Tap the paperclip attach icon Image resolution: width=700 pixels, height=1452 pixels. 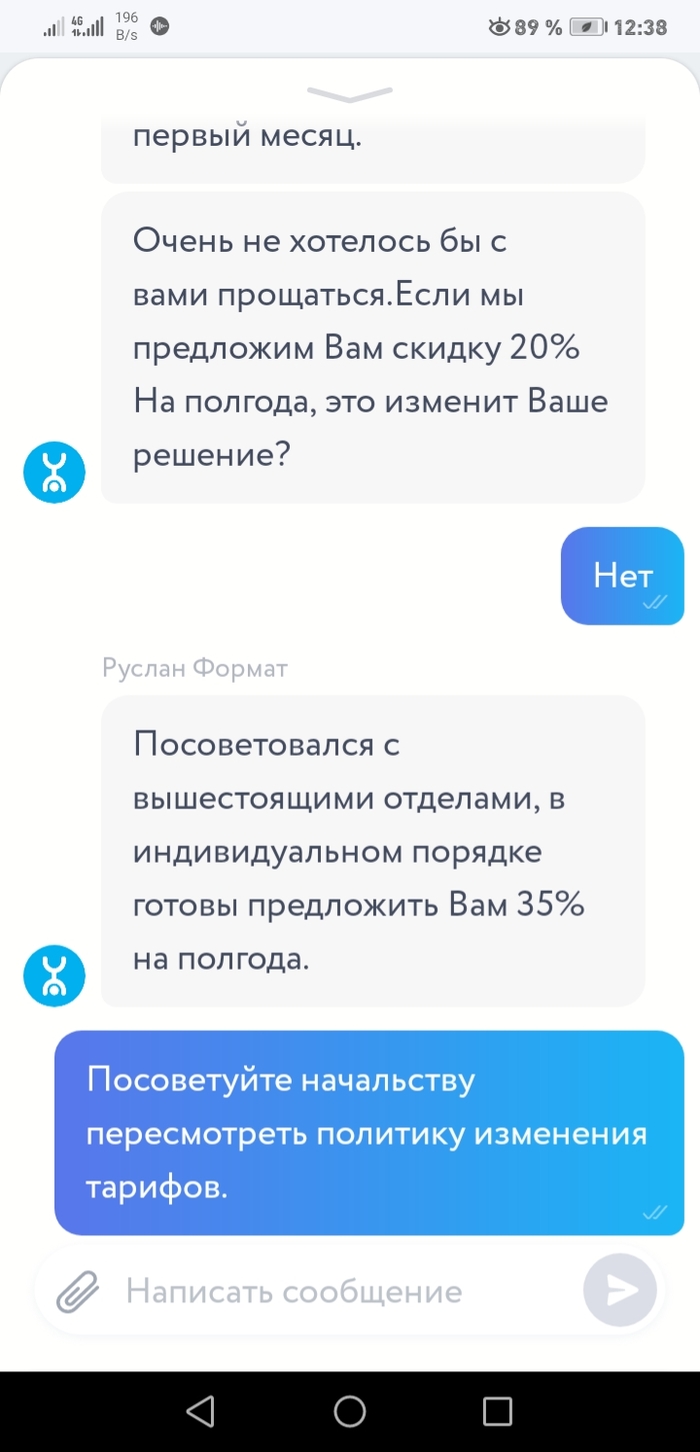(x=78, y=1291)
